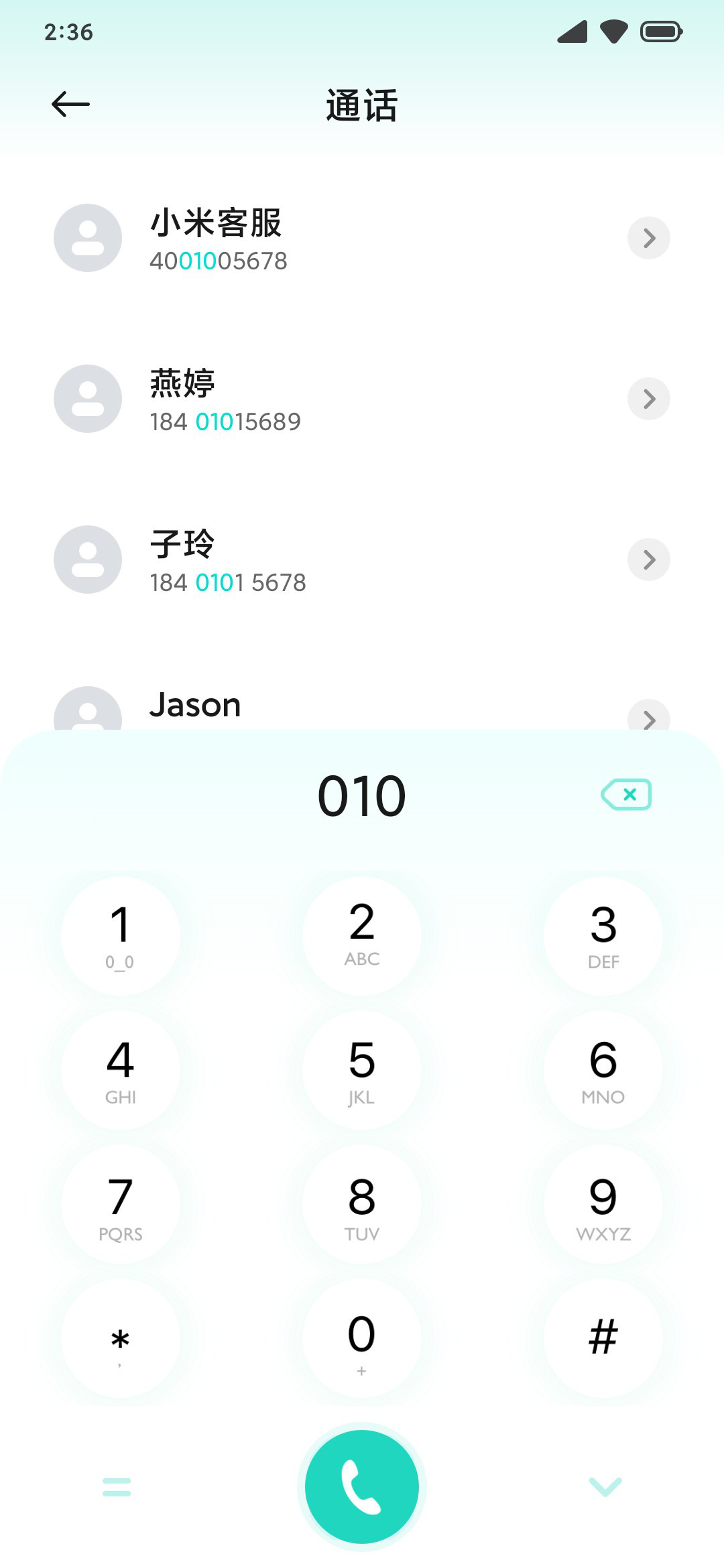The height and width of the screenshot is (1568, 724).
Task: Start the call with green phone button
Action: (362, 1487)
